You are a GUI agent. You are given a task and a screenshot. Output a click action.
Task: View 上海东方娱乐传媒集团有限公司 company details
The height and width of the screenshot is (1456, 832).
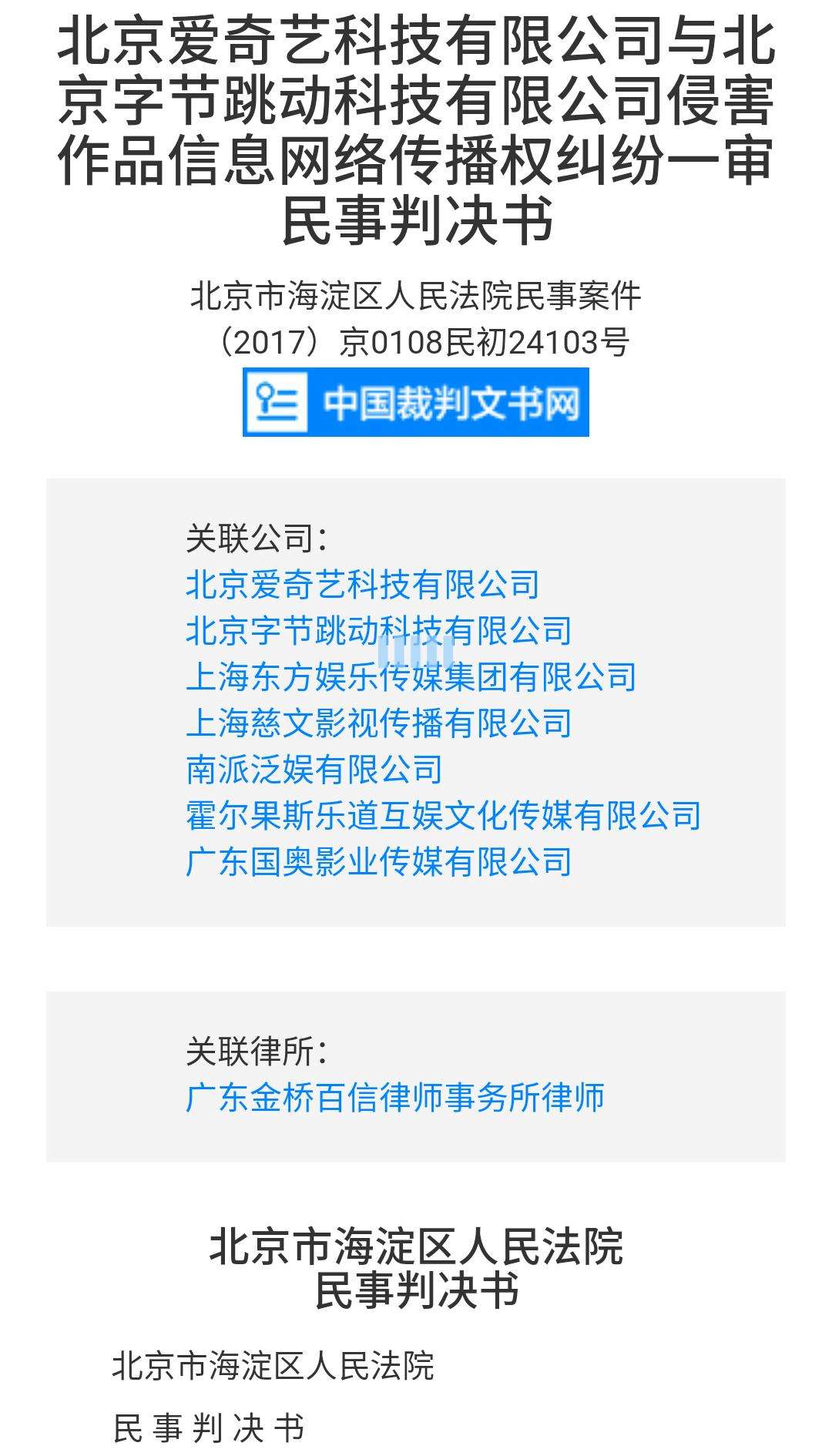[x=411, y=677]
